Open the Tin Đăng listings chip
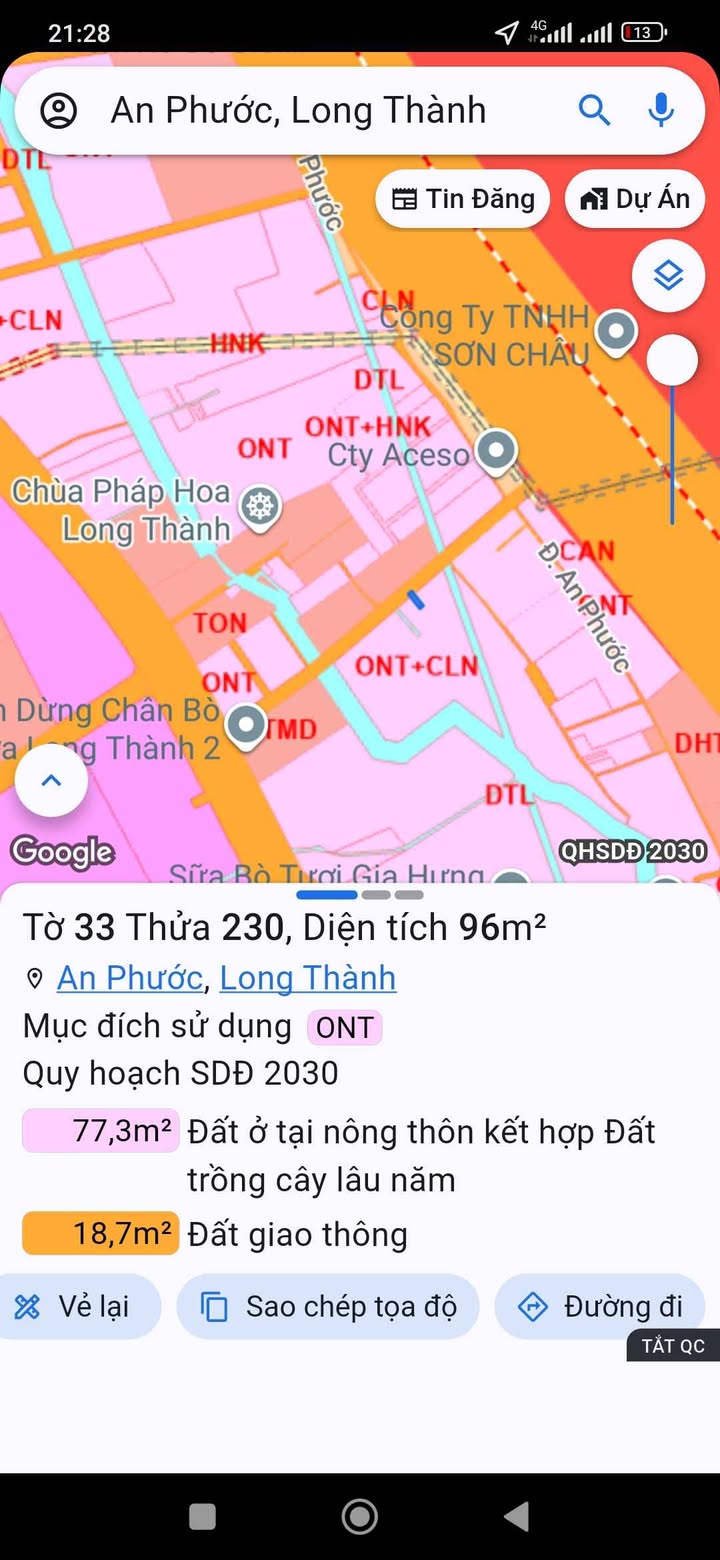Screen dimensions: 720x1560 click(x=463, y=199)
